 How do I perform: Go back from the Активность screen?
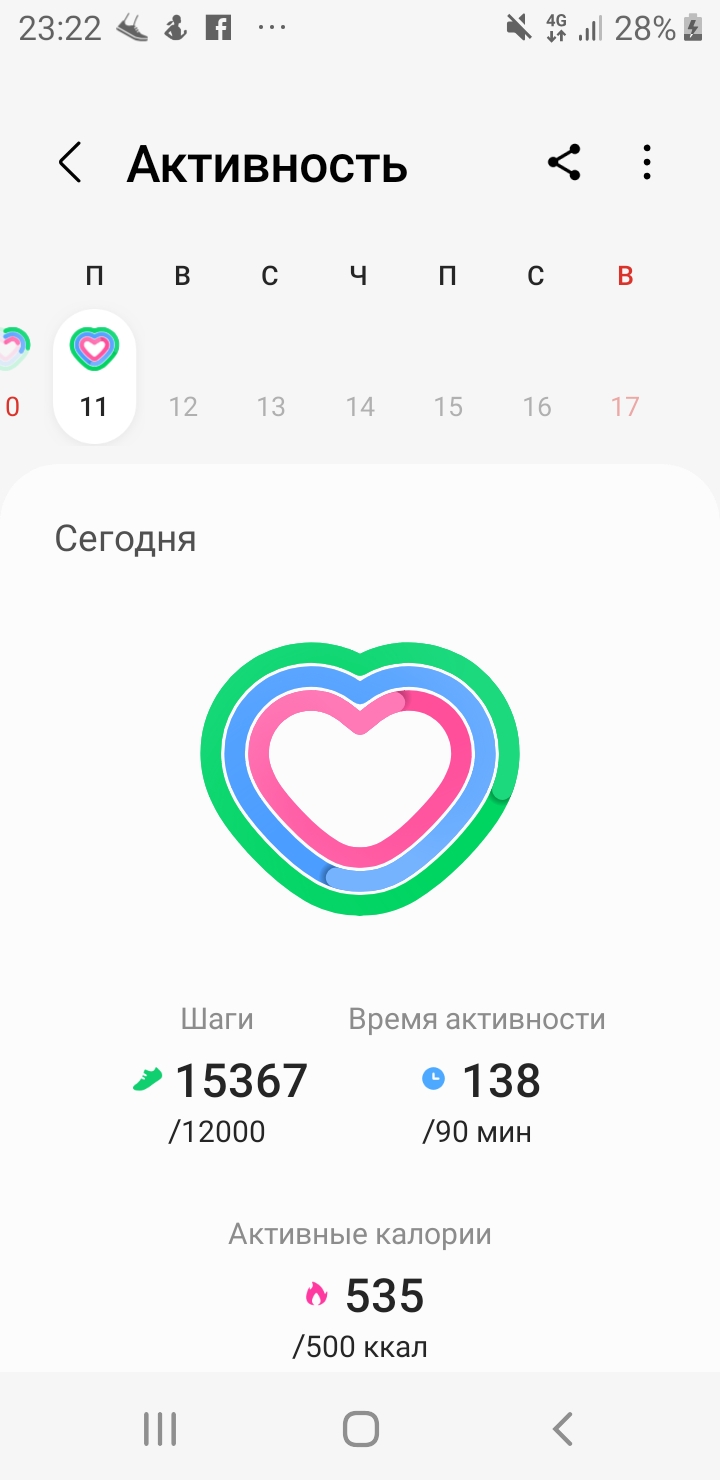(69, 163)
